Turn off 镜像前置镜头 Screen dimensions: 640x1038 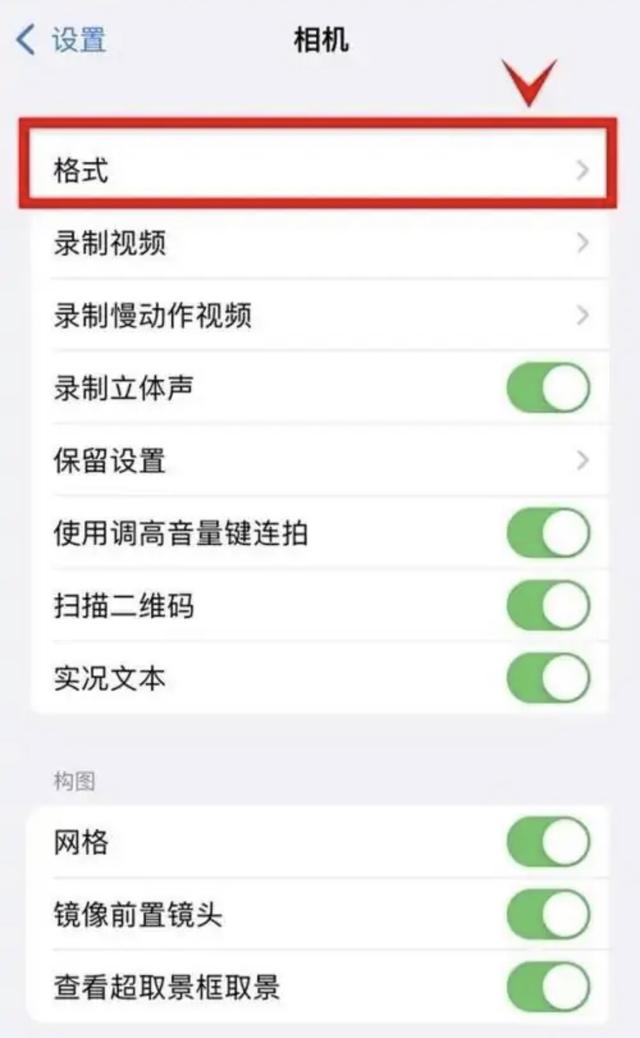point(548,915)
